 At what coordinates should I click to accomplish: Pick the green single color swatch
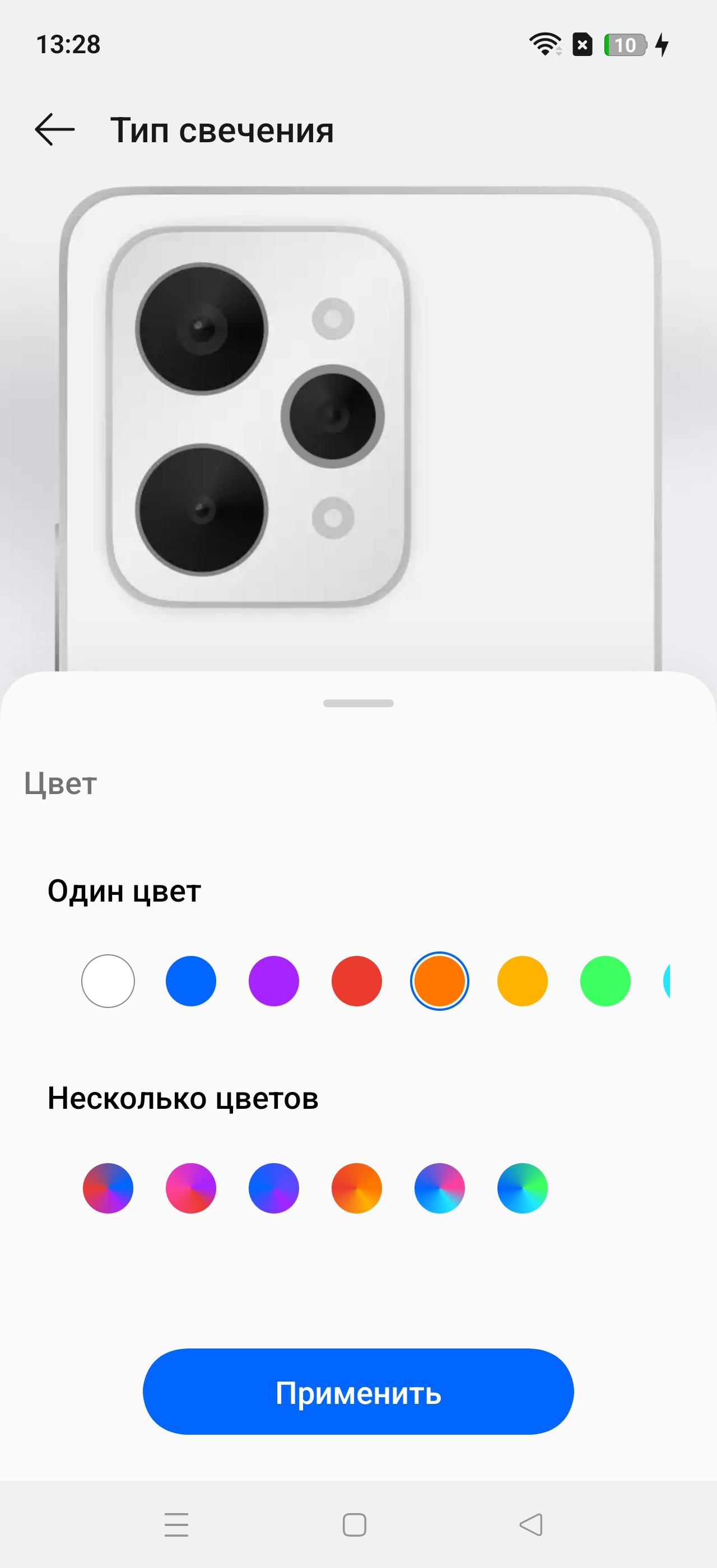click(605, 981)
